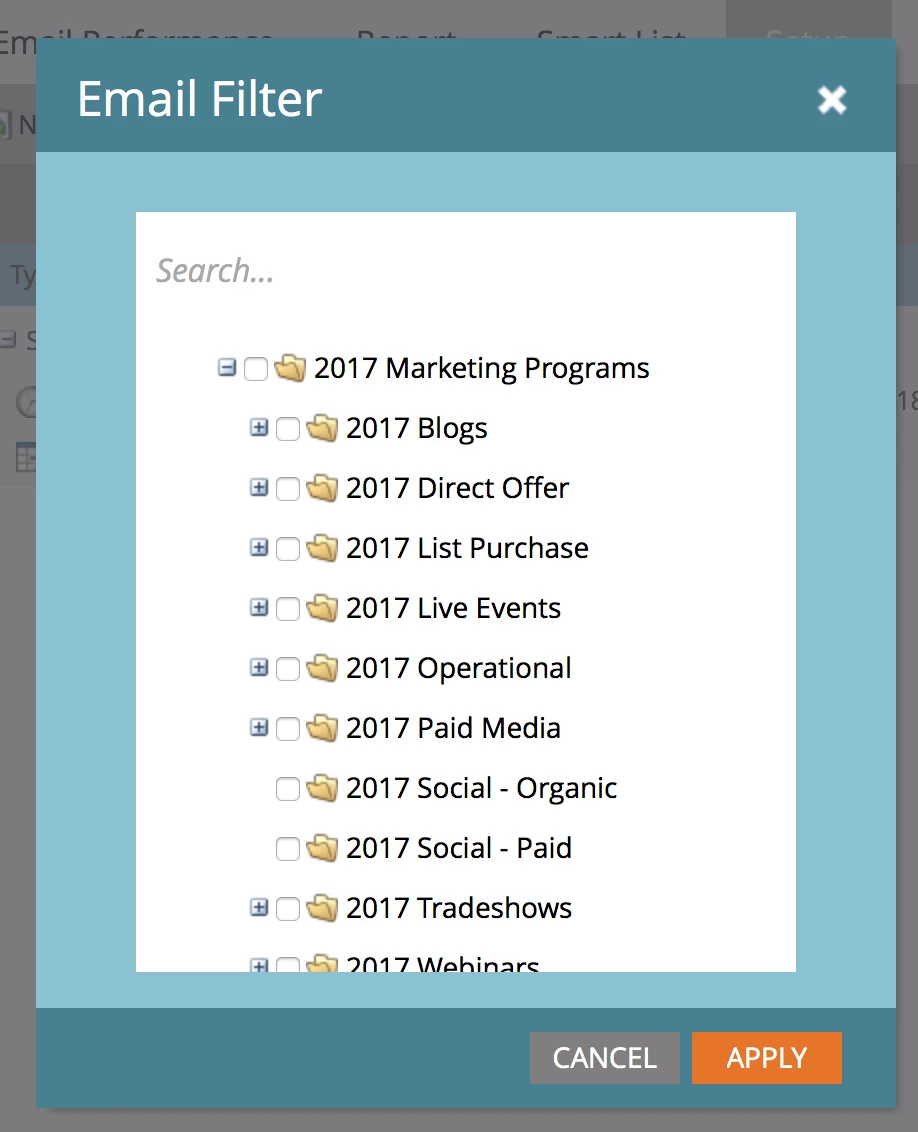Expand the 2017 Tradeshows folder
Image resolution: width=918 pixels, height=1132 pixels.
[x=259, y=908]
